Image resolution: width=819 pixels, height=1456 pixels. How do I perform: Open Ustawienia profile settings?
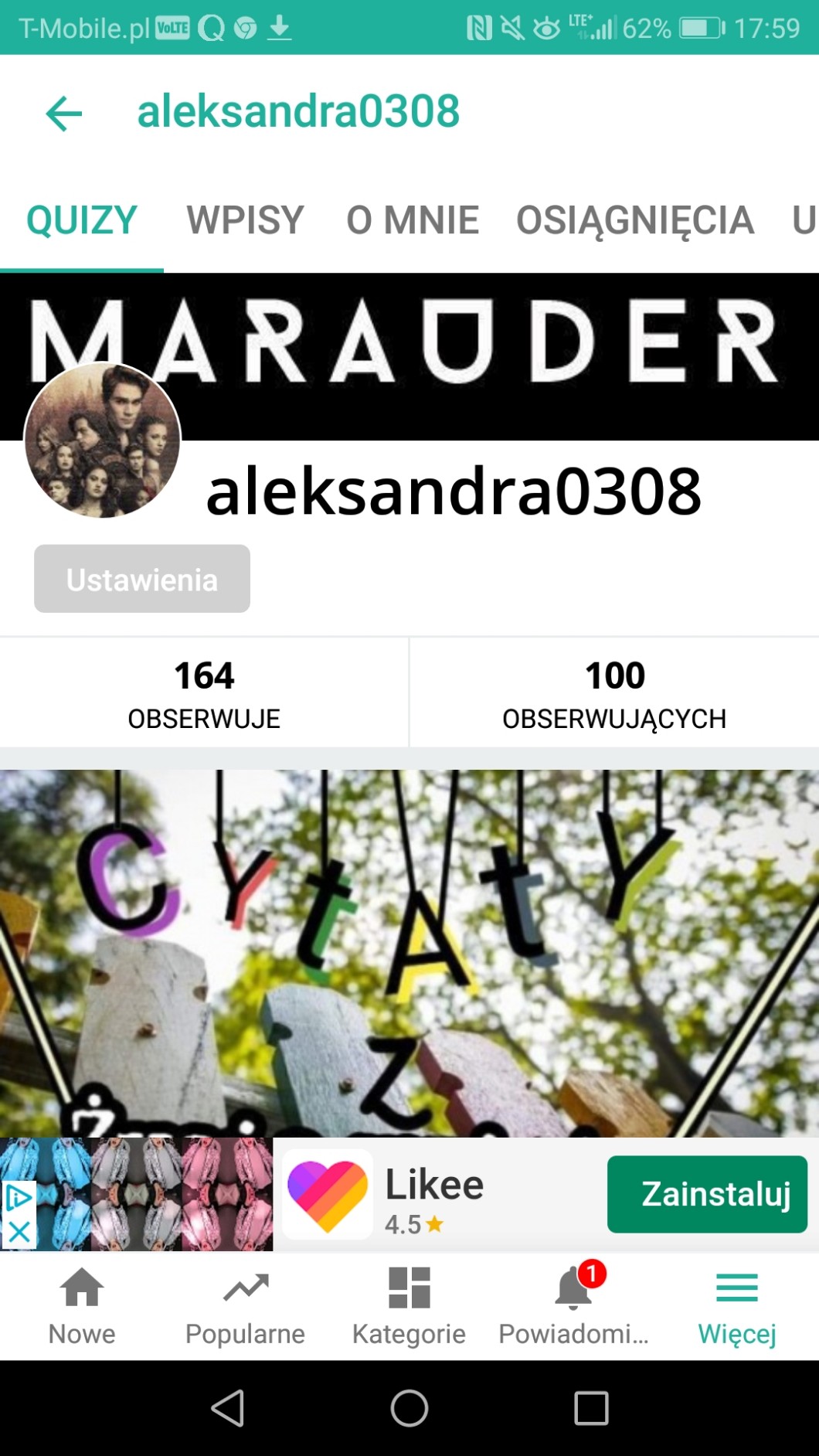coord(142,579)
